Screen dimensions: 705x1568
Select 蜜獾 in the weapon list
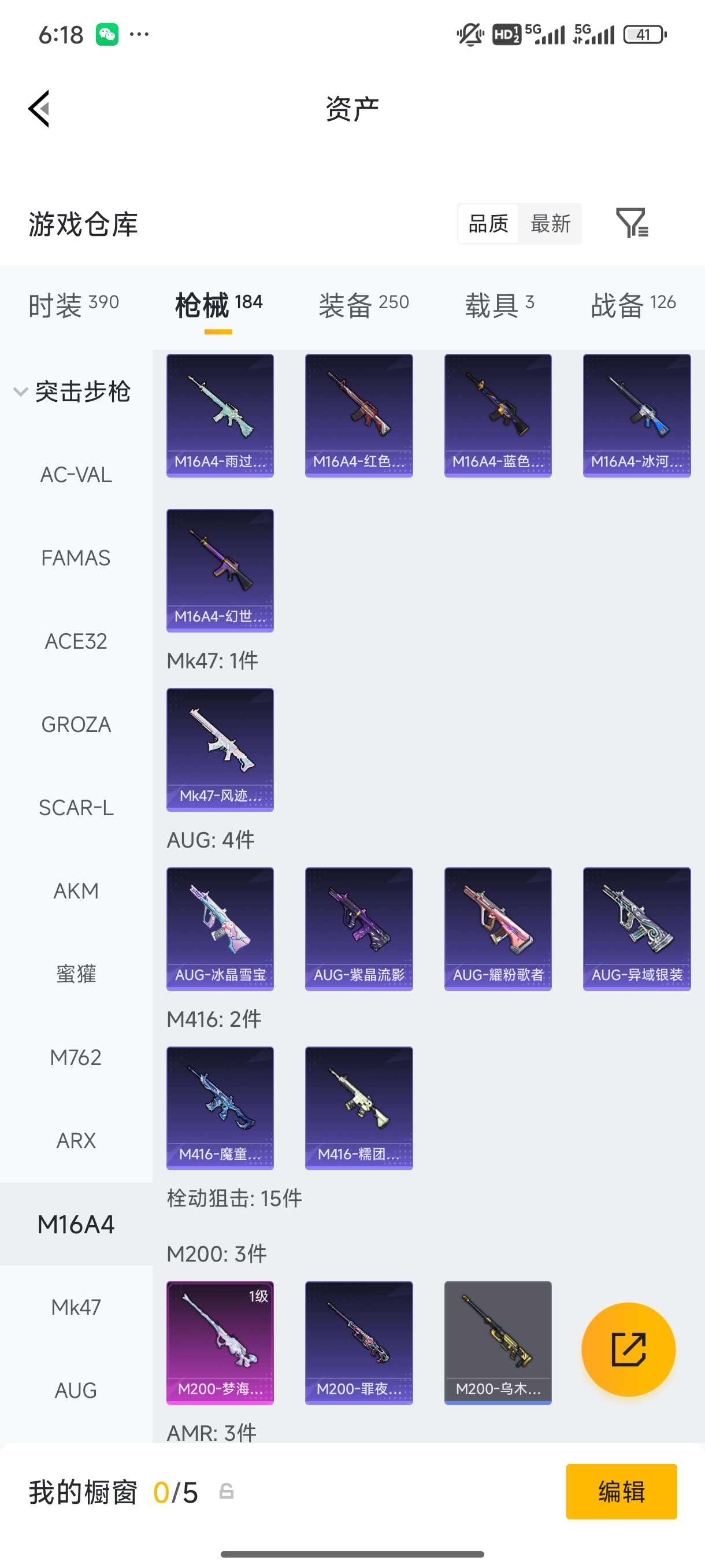tap(76, 974)
